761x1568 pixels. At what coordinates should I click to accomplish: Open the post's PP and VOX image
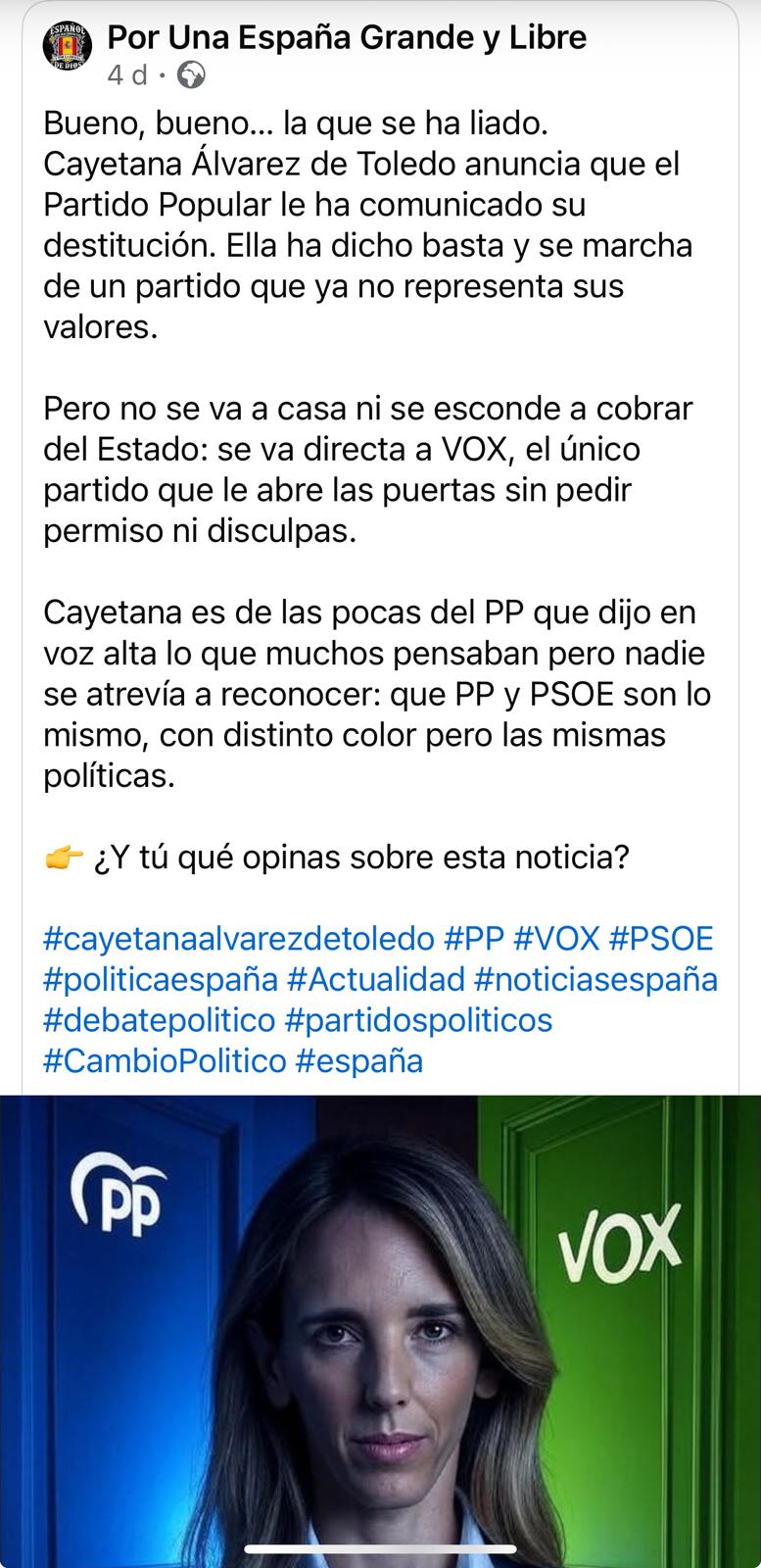[380, 1323]
